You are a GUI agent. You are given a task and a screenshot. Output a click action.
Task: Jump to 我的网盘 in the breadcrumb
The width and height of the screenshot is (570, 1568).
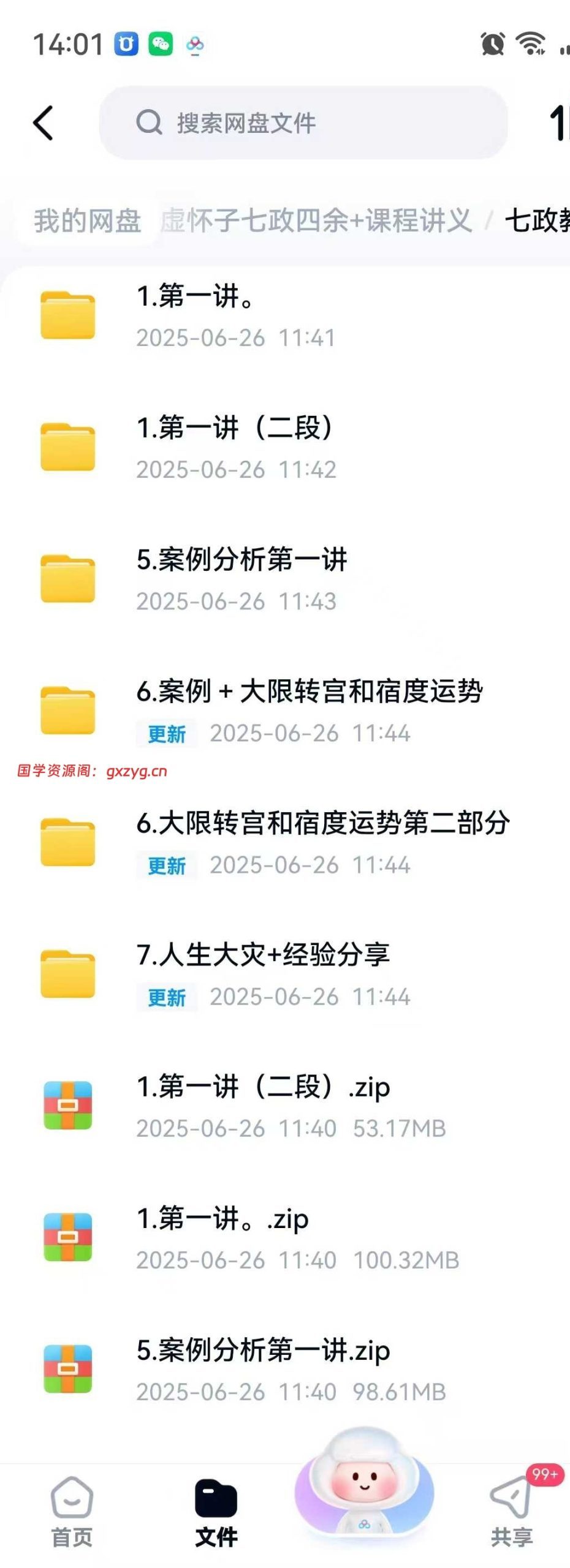(87, 221)
